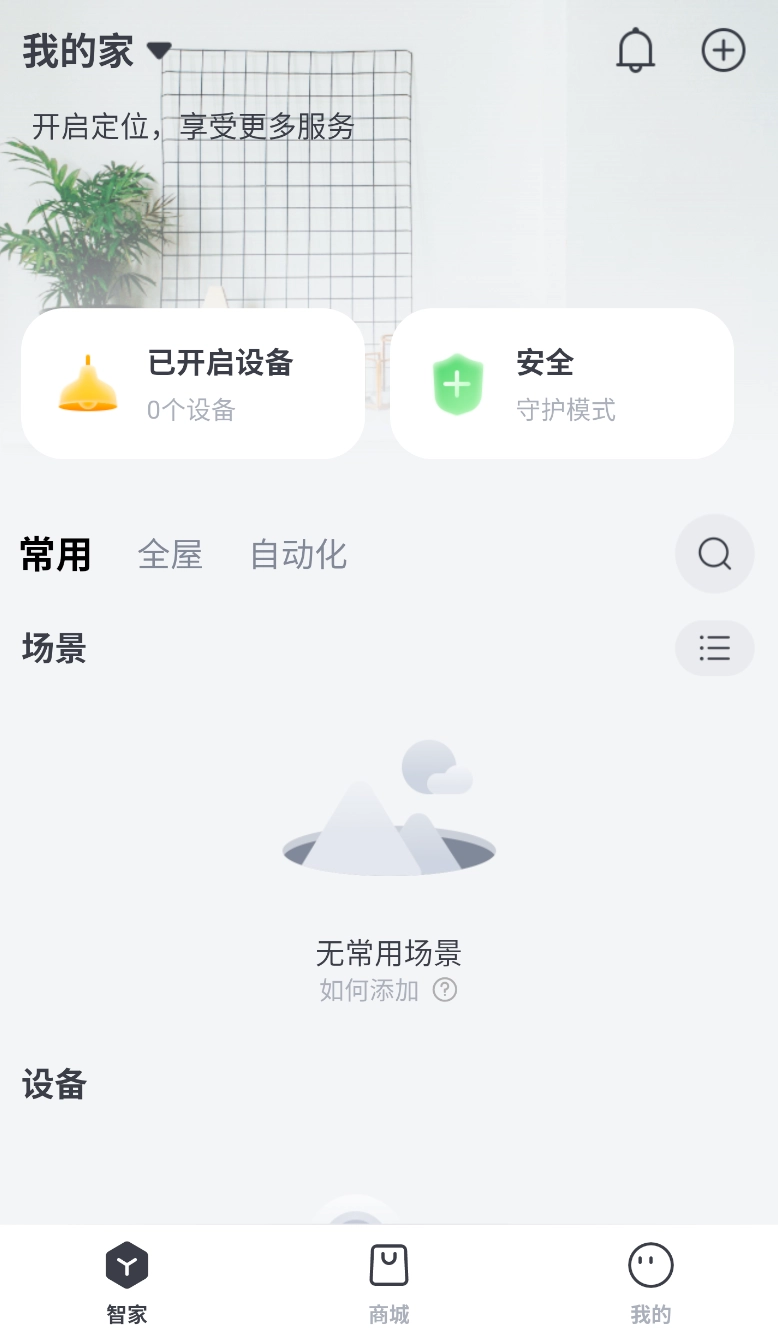The image size is (778, 1331).
Task: Open the 已开启设备 card
Action: (x=193, y=383)
